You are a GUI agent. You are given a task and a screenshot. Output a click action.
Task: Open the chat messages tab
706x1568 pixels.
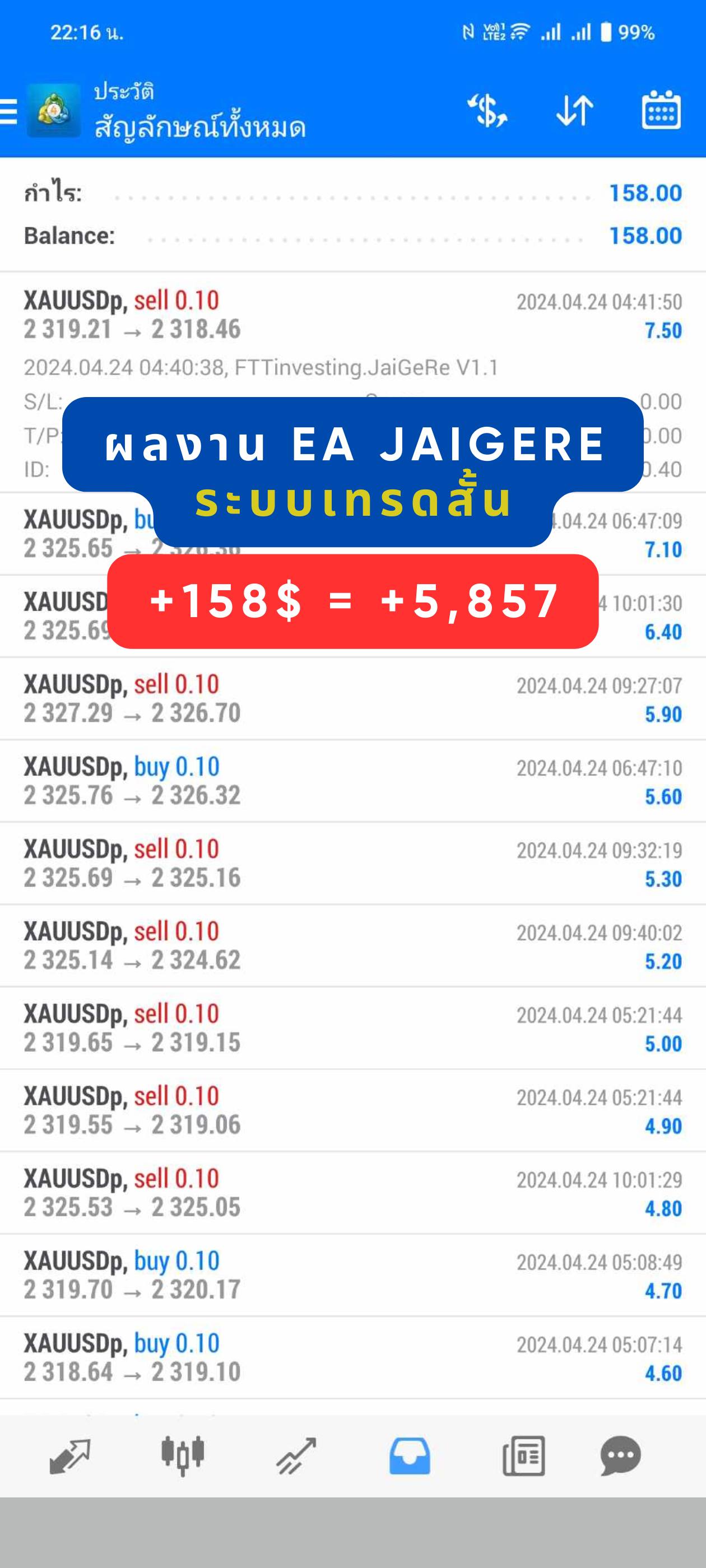point(621,1456)
